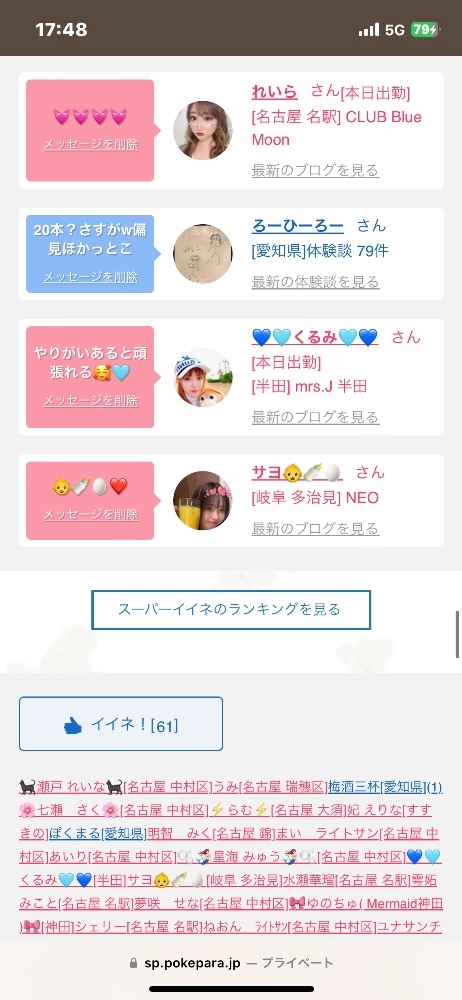Open くるみ's profile name link
Viewport: 462px width, 1000px height.
click(x=315, y=337)
